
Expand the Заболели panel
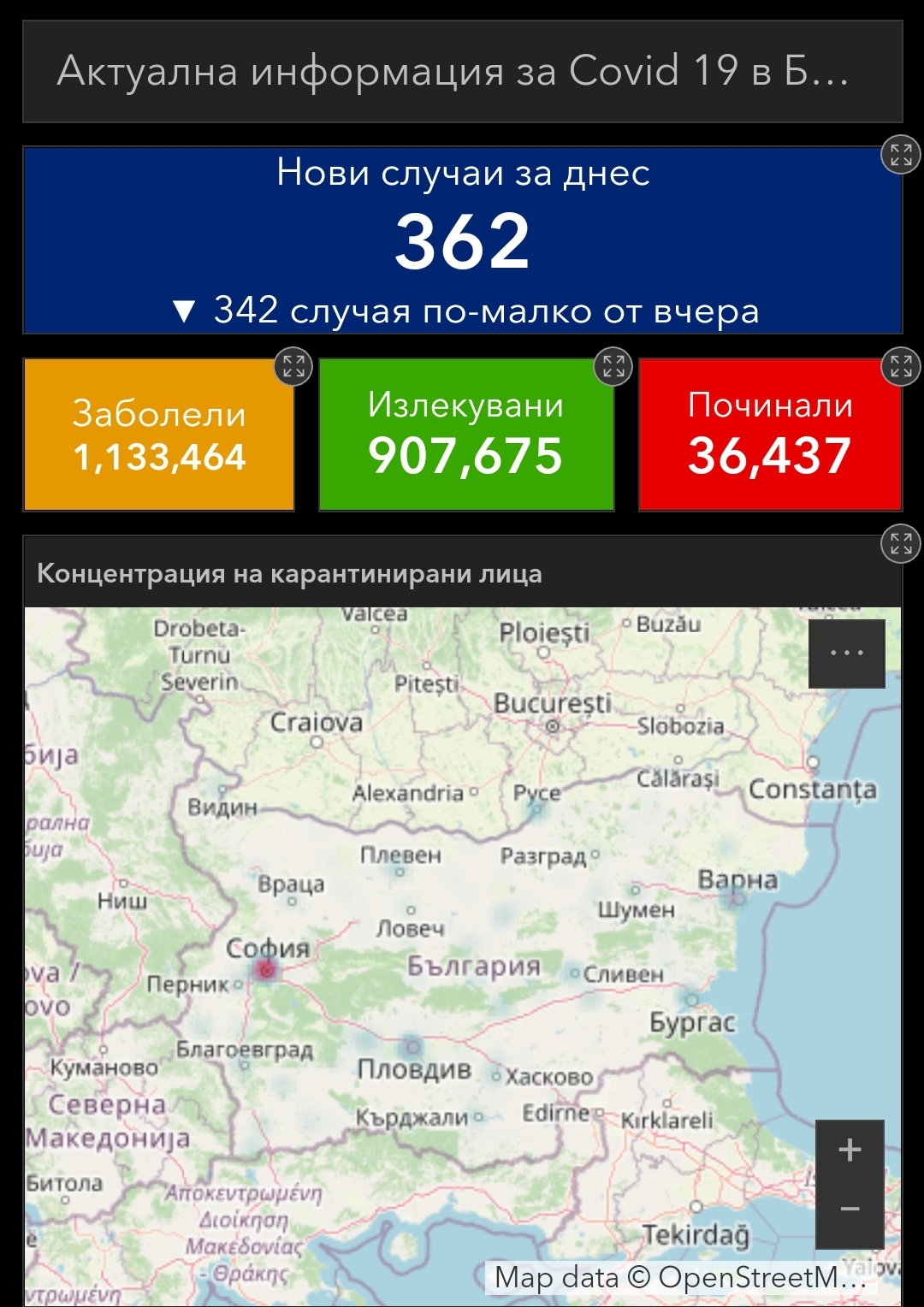pyautogui.click(x=293, y=366)
